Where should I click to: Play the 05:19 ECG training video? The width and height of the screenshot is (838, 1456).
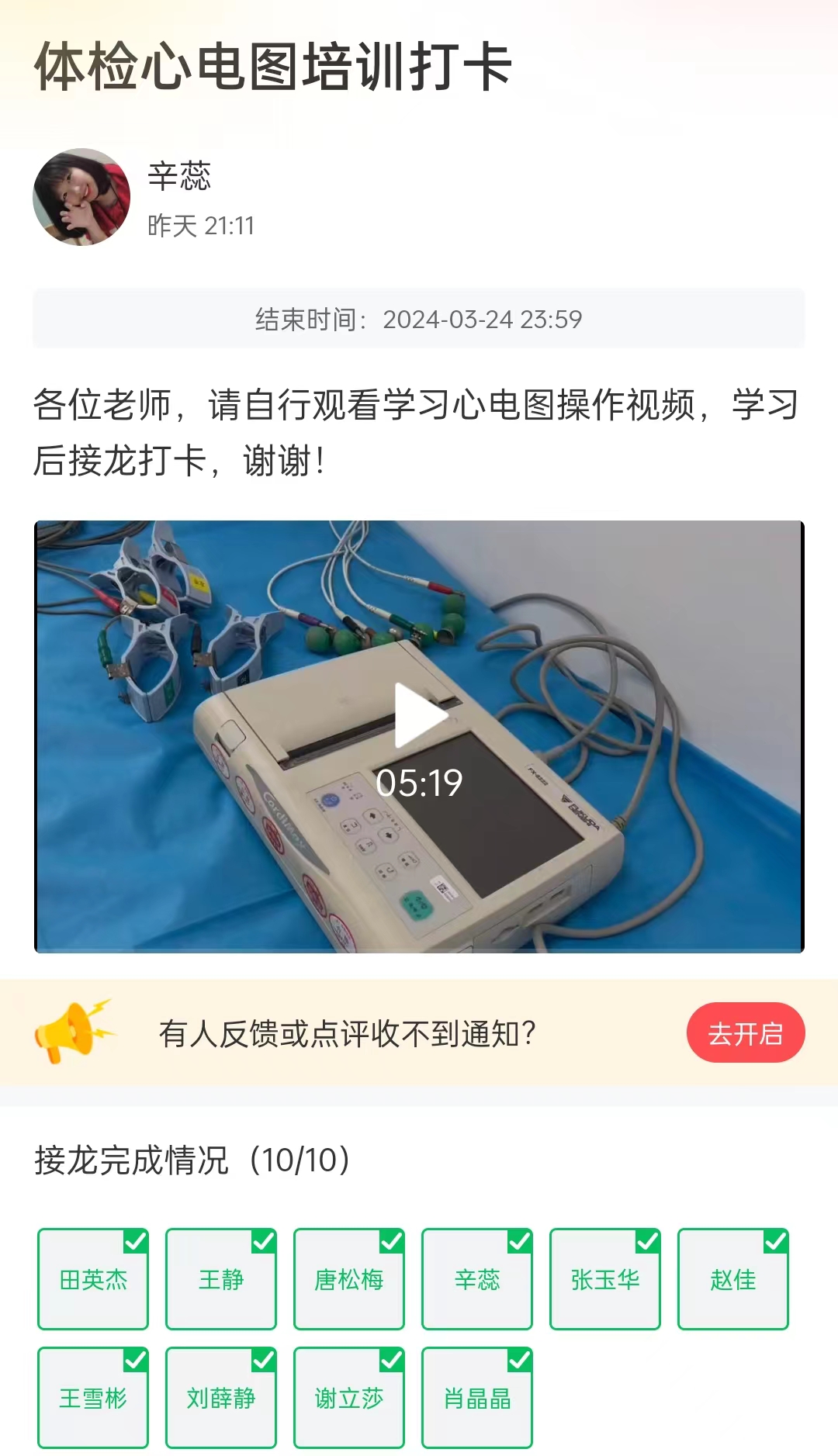(x=419, y=716)
